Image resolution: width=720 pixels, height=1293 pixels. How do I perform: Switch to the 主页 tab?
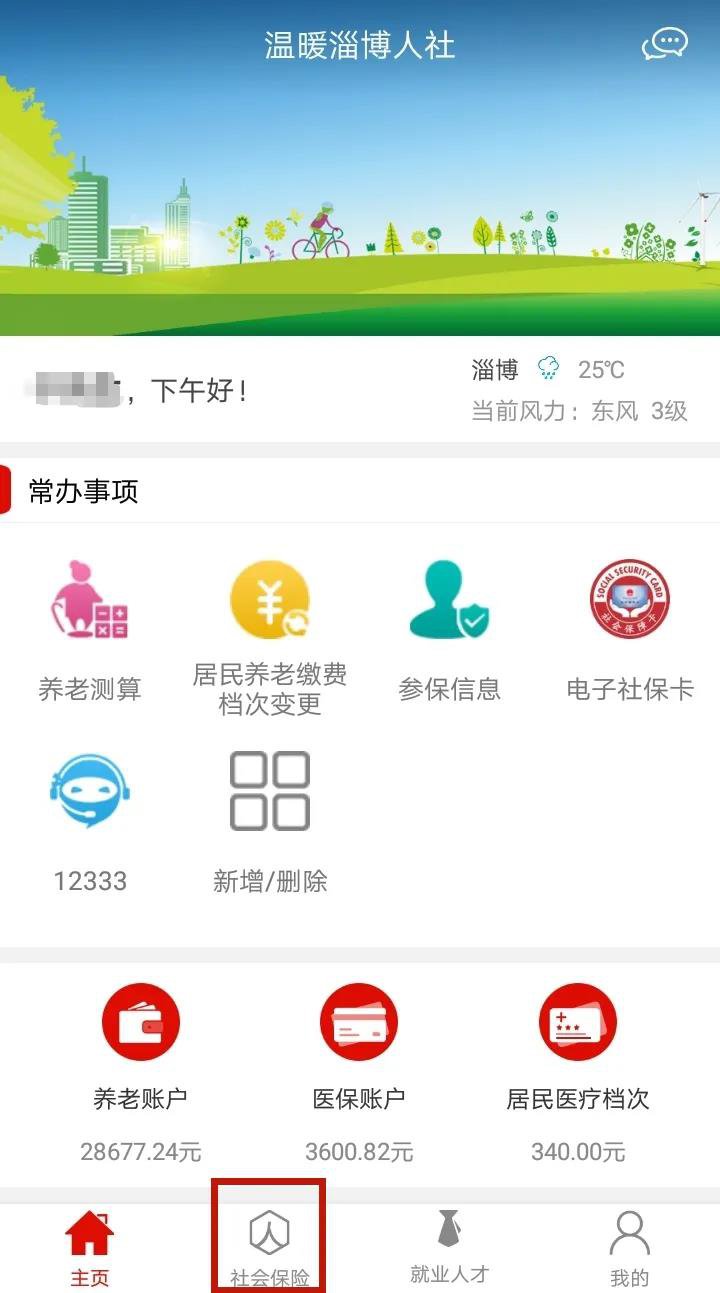(x=89, y=1248)
